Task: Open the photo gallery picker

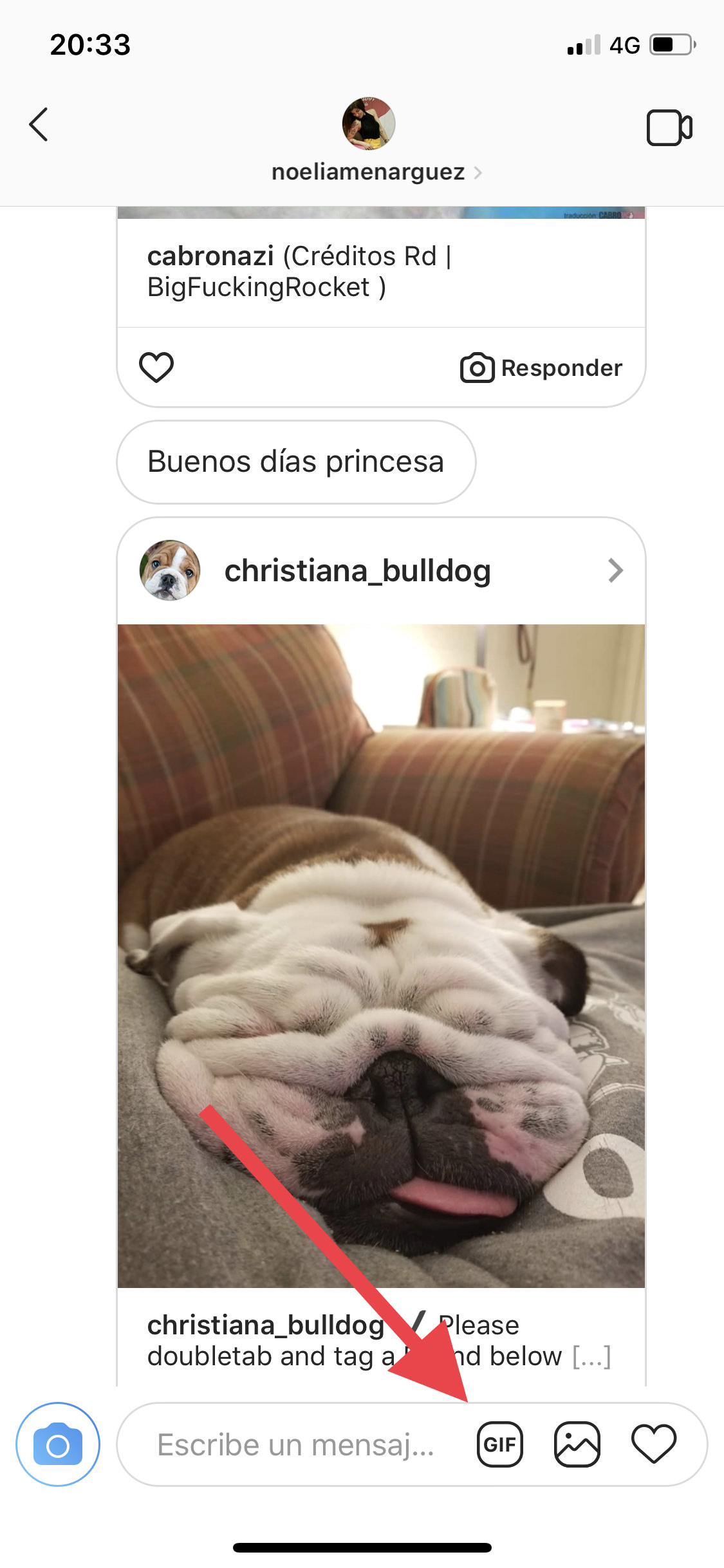Action: point(577,1444)
